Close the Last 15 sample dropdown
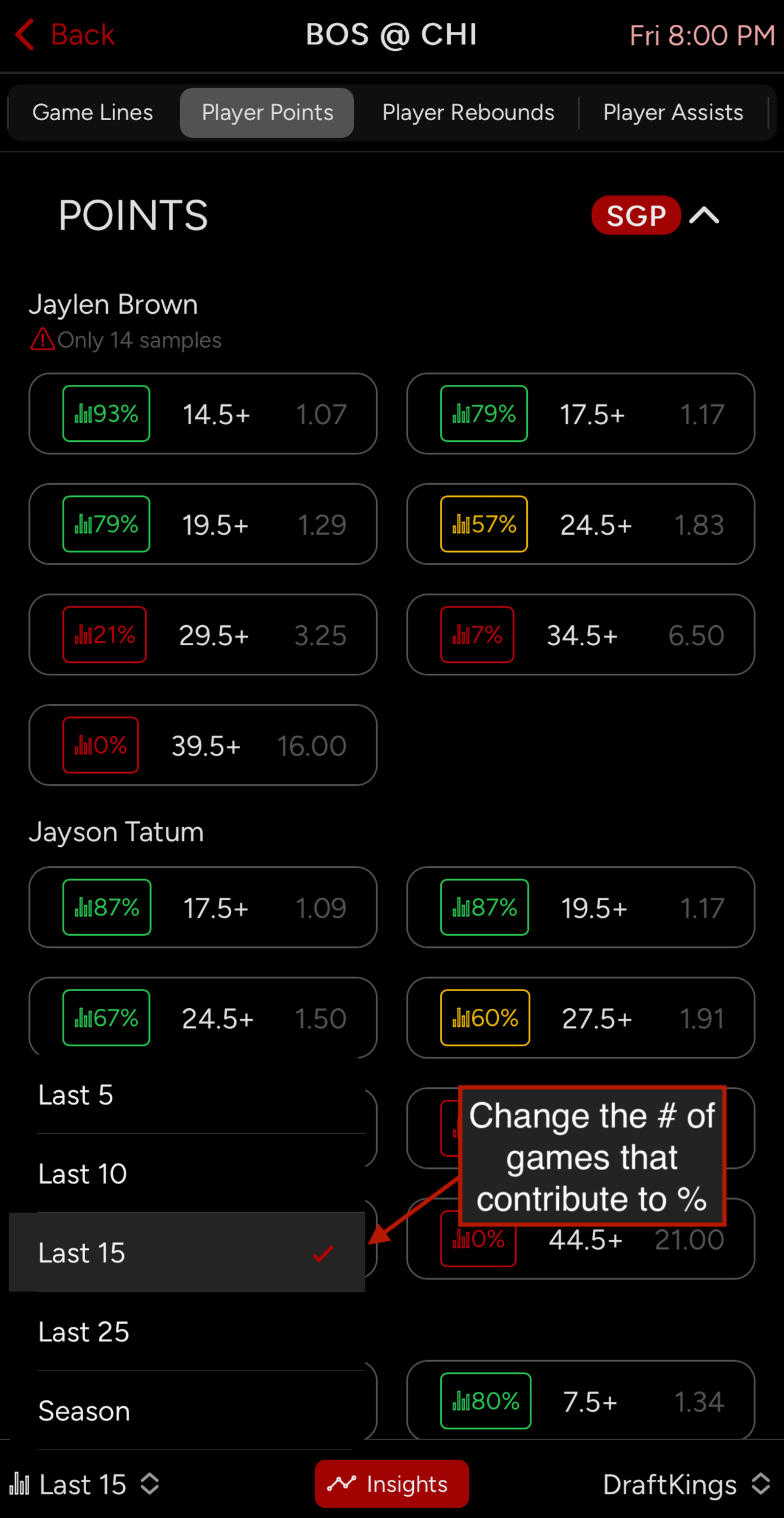The height and width of the screenshot is (1518, 784). click(84, 1485)
